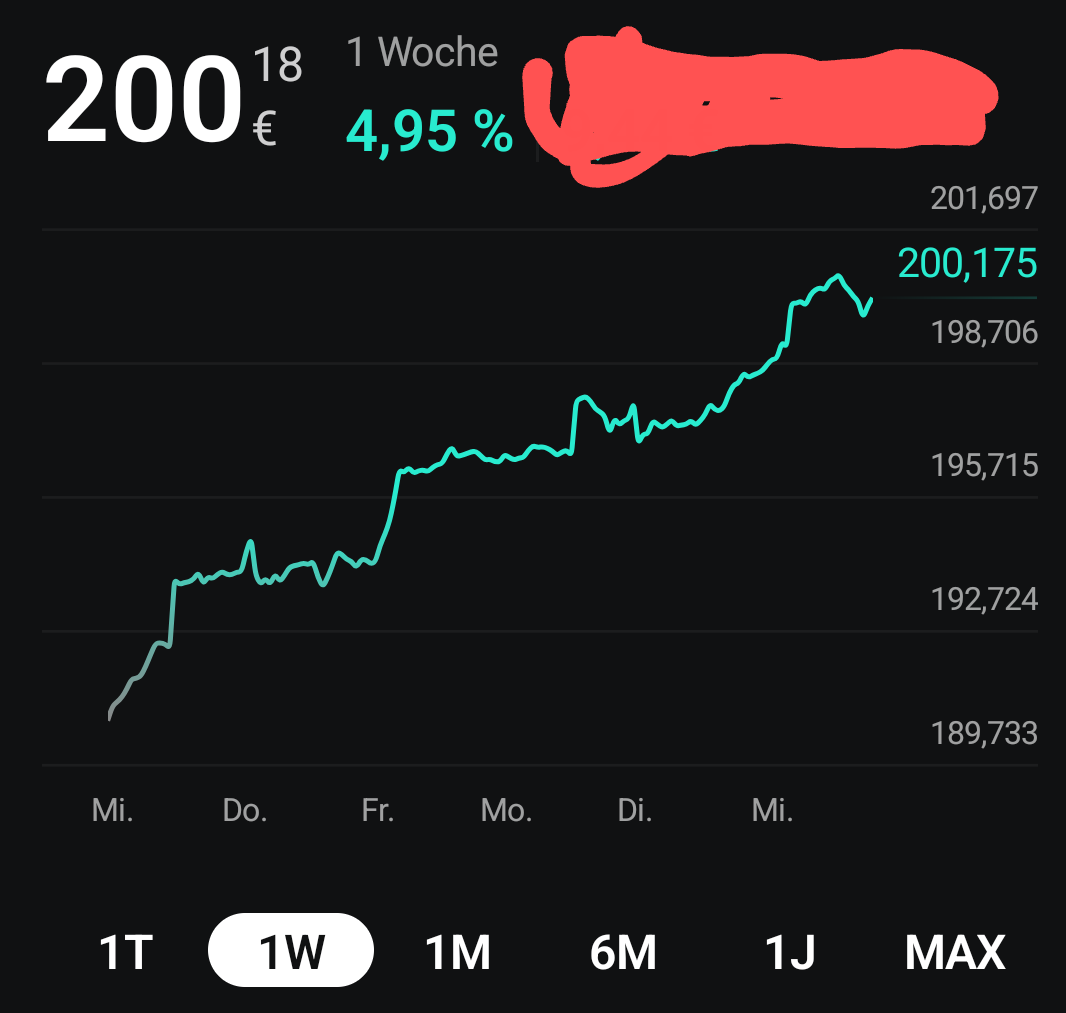The height and width of the screenshot is (1013, 1066).
Task: Switch chart to 1T range
Action: pyautogui.click(x=126, y=952)
